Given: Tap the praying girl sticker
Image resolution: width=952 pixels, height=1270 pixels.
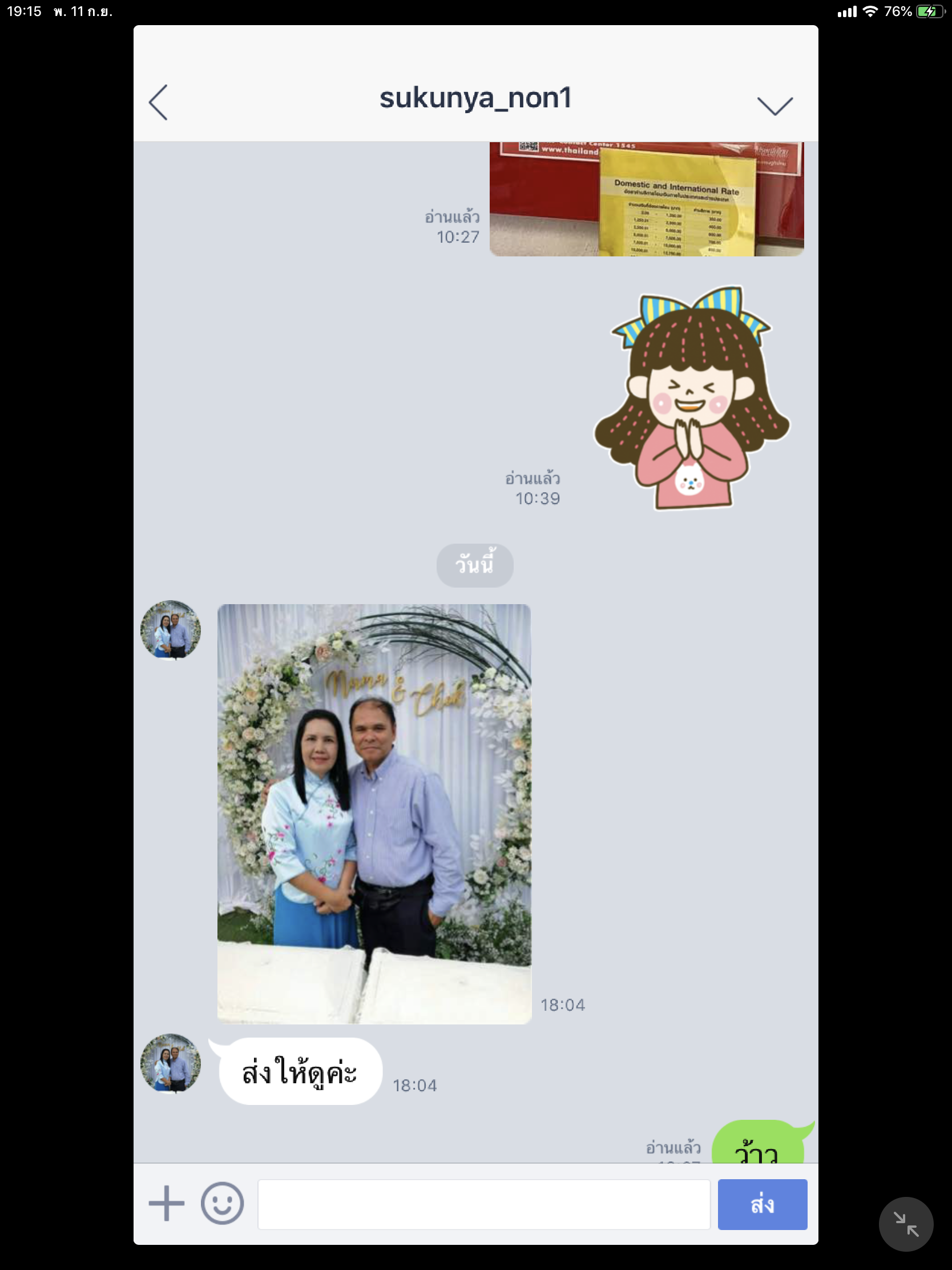Looking at the screenshot, I should (692, 397).
